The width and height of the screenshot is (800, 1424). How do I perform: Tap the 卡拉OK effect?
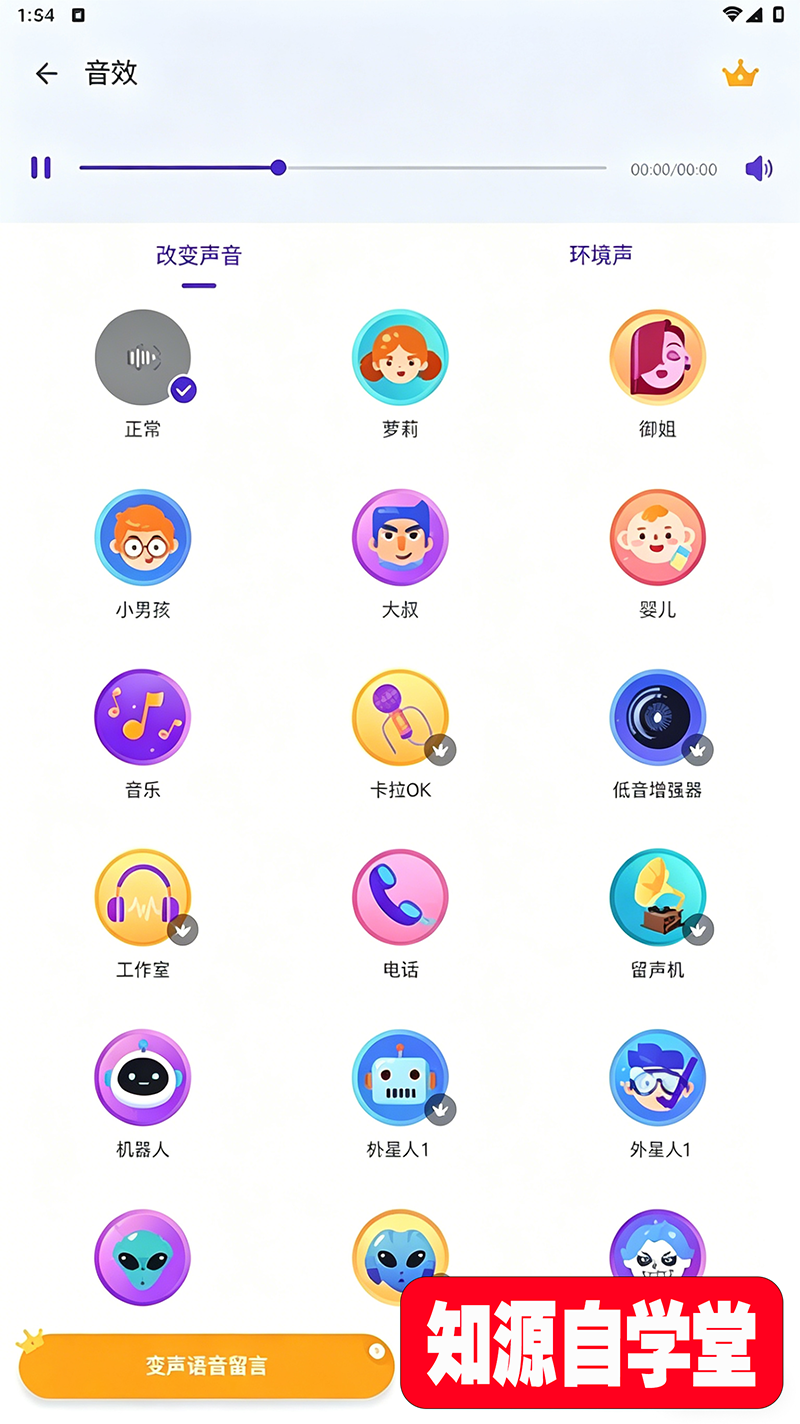click(x=400, y=717)
